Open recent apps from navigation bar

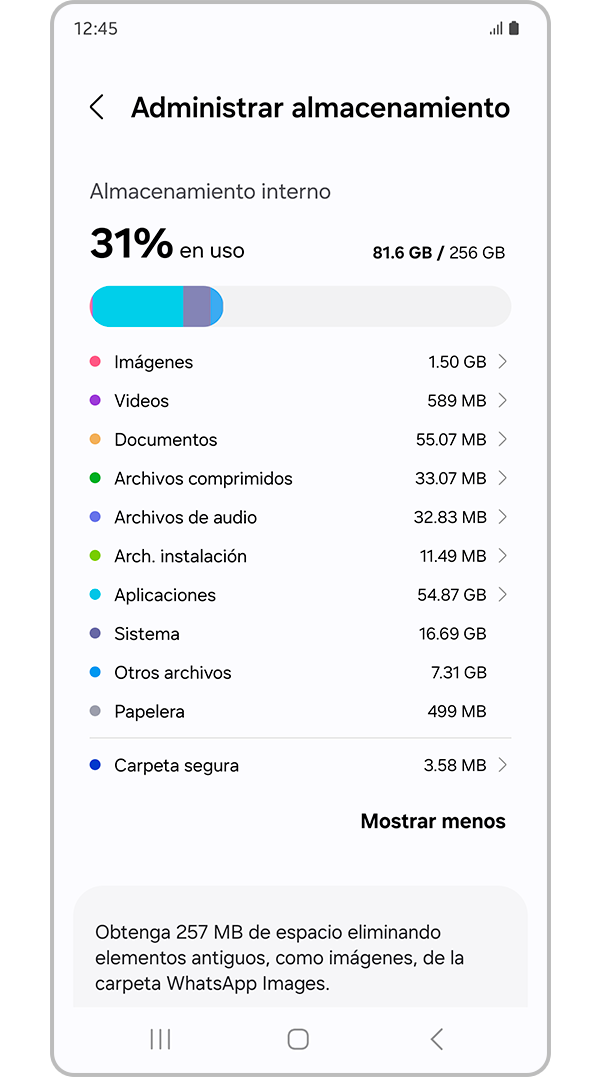coord(160,1039)
